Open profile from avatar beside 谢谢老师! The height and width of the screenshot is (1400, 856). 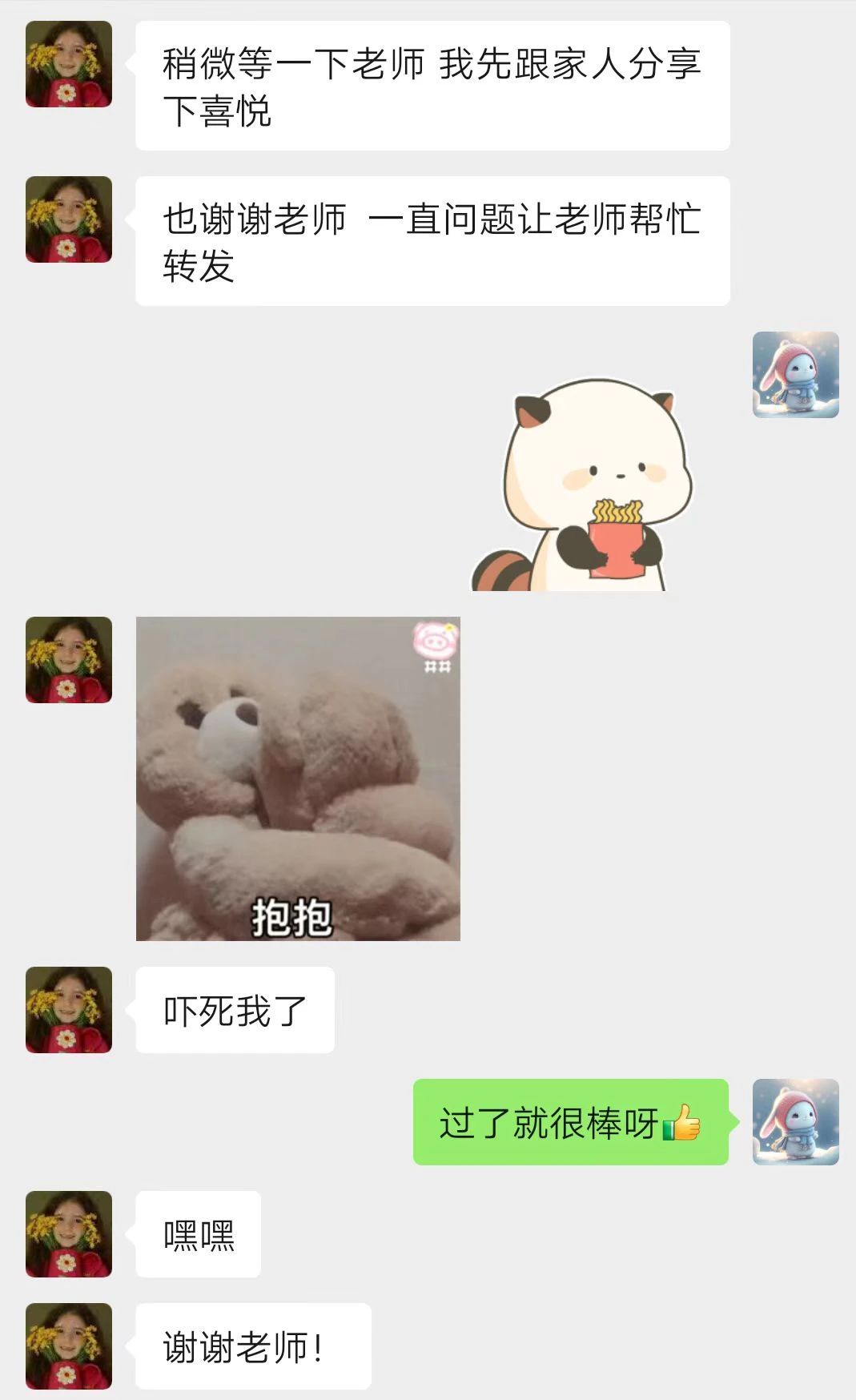coord(69,1346)
